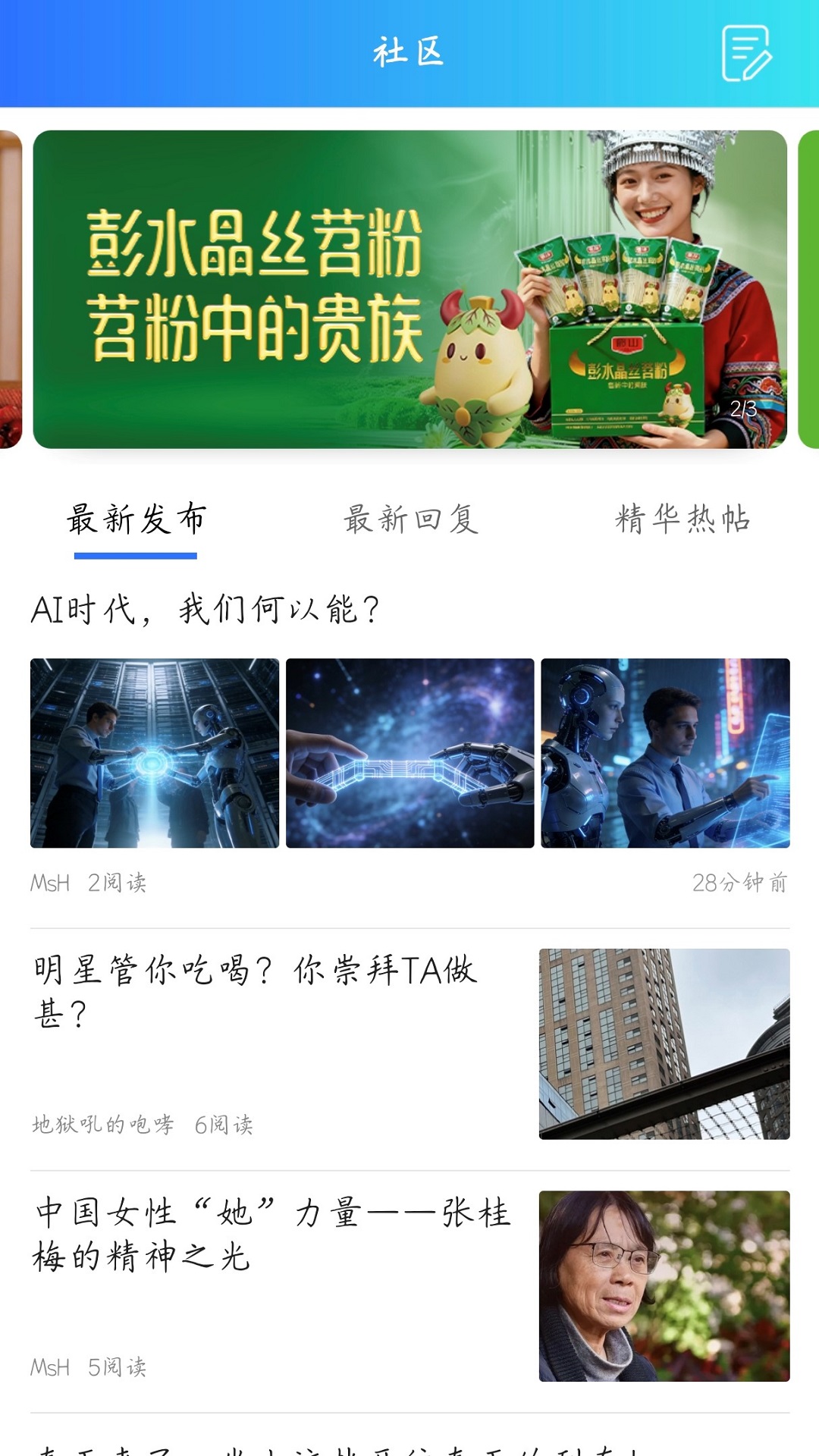
Task: Click the partially visible left banner edge
Action: pos(8,288)
